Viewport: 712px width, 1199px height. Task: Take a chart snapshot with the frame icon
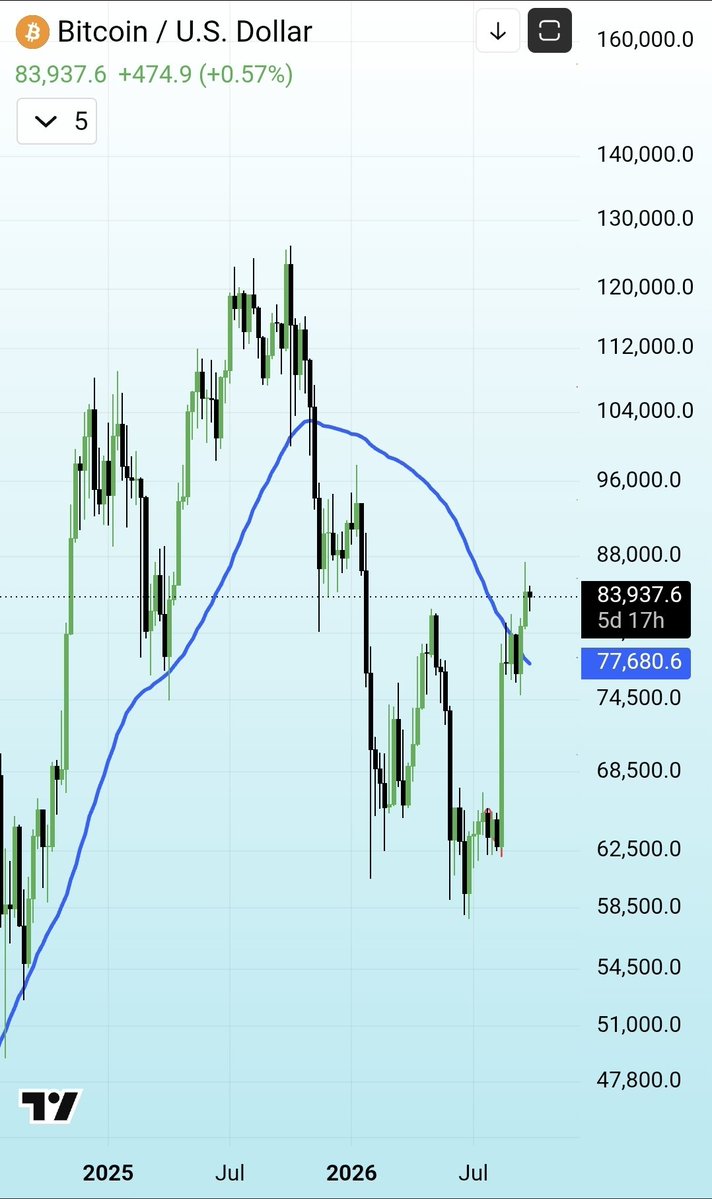coord(549,31)
